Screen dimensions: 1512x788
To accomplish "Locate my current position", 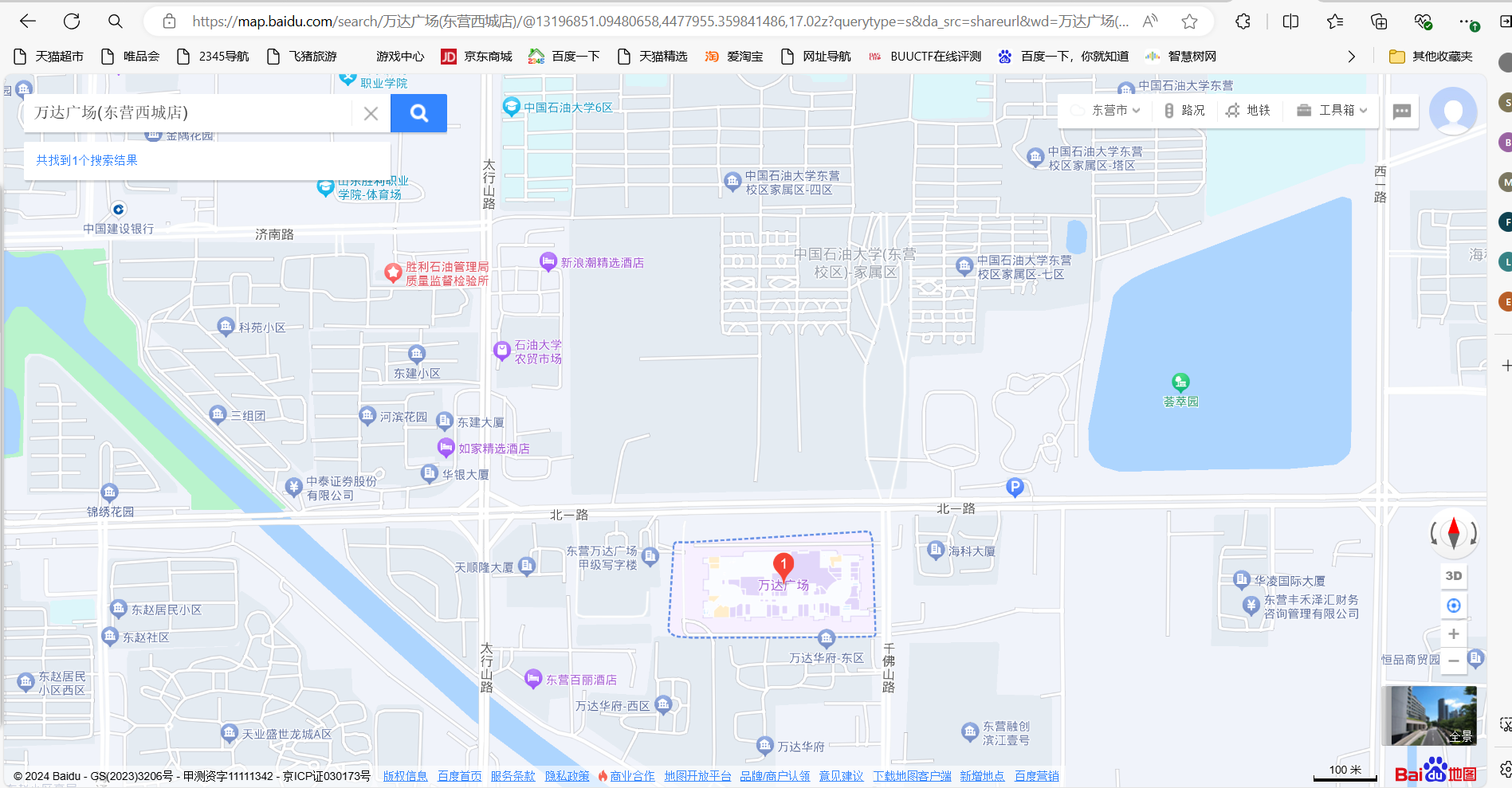I will [x=1453, y=606].
